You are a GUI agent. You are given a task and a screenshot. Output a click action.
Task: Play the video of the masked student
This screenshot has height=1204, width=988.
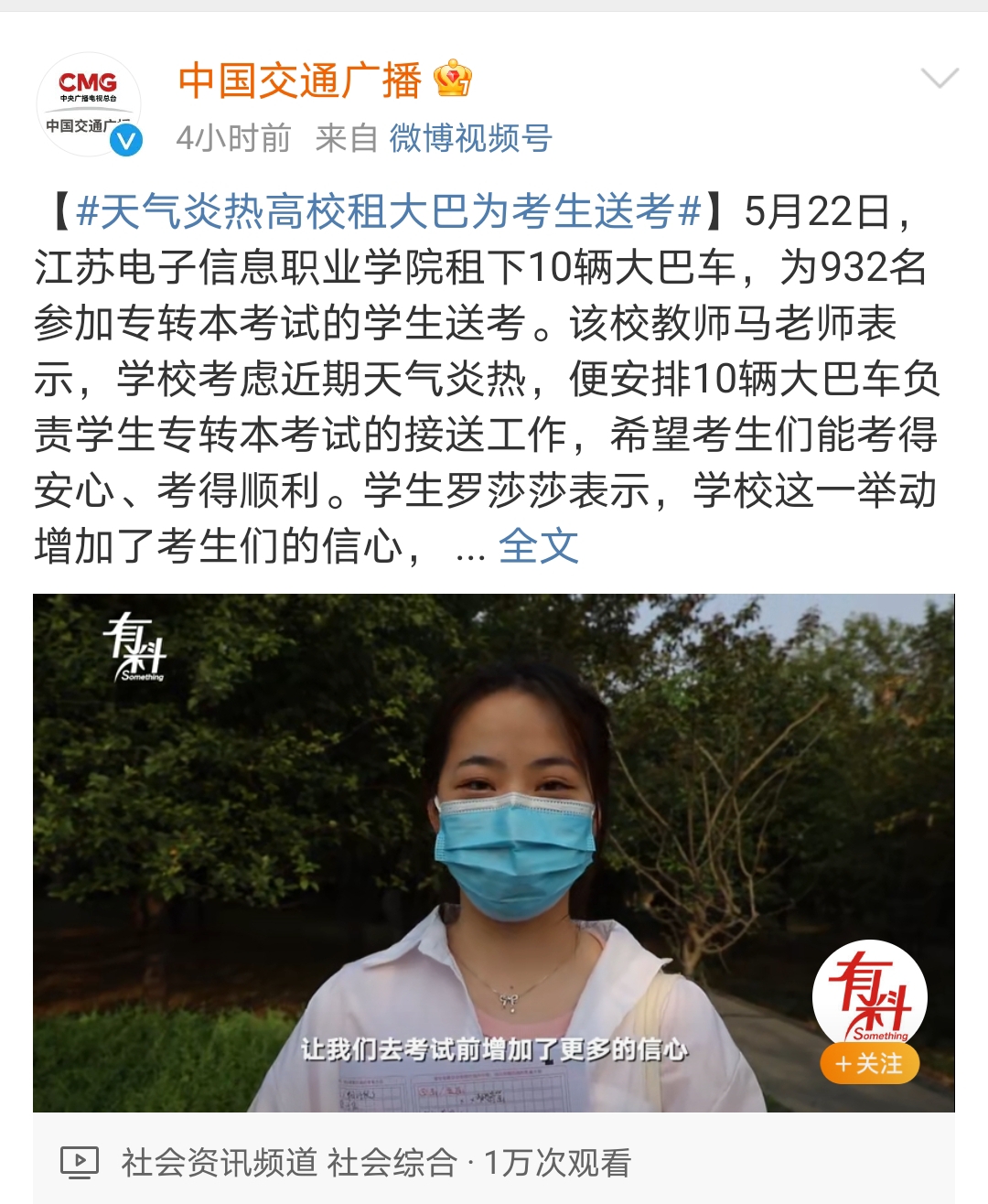(x=493, y=852)
